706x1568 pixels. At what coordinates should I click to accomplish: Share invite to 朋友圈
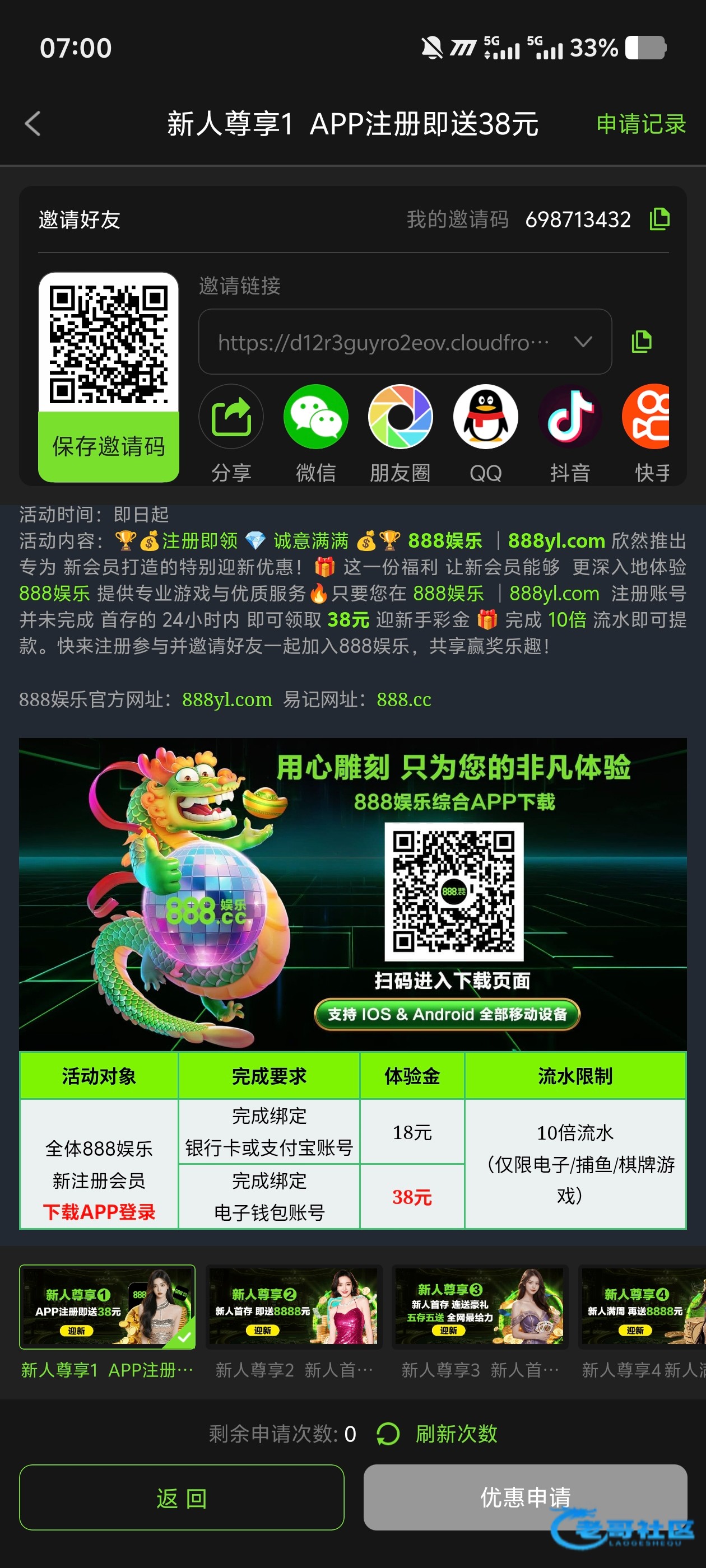click(400, 417)
